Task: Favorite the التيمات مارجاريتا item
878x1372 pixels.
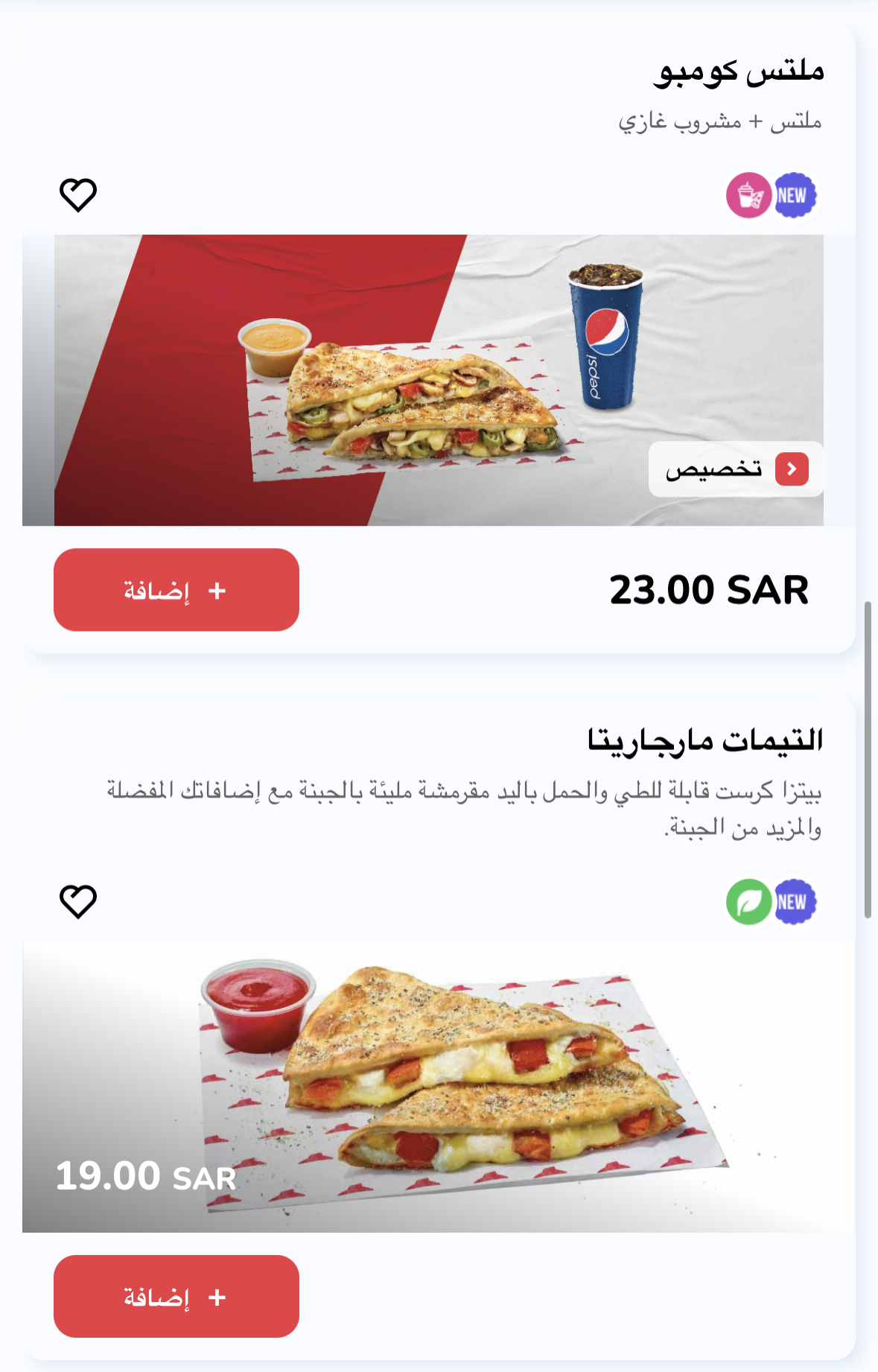Action: (x=78, y=901)
